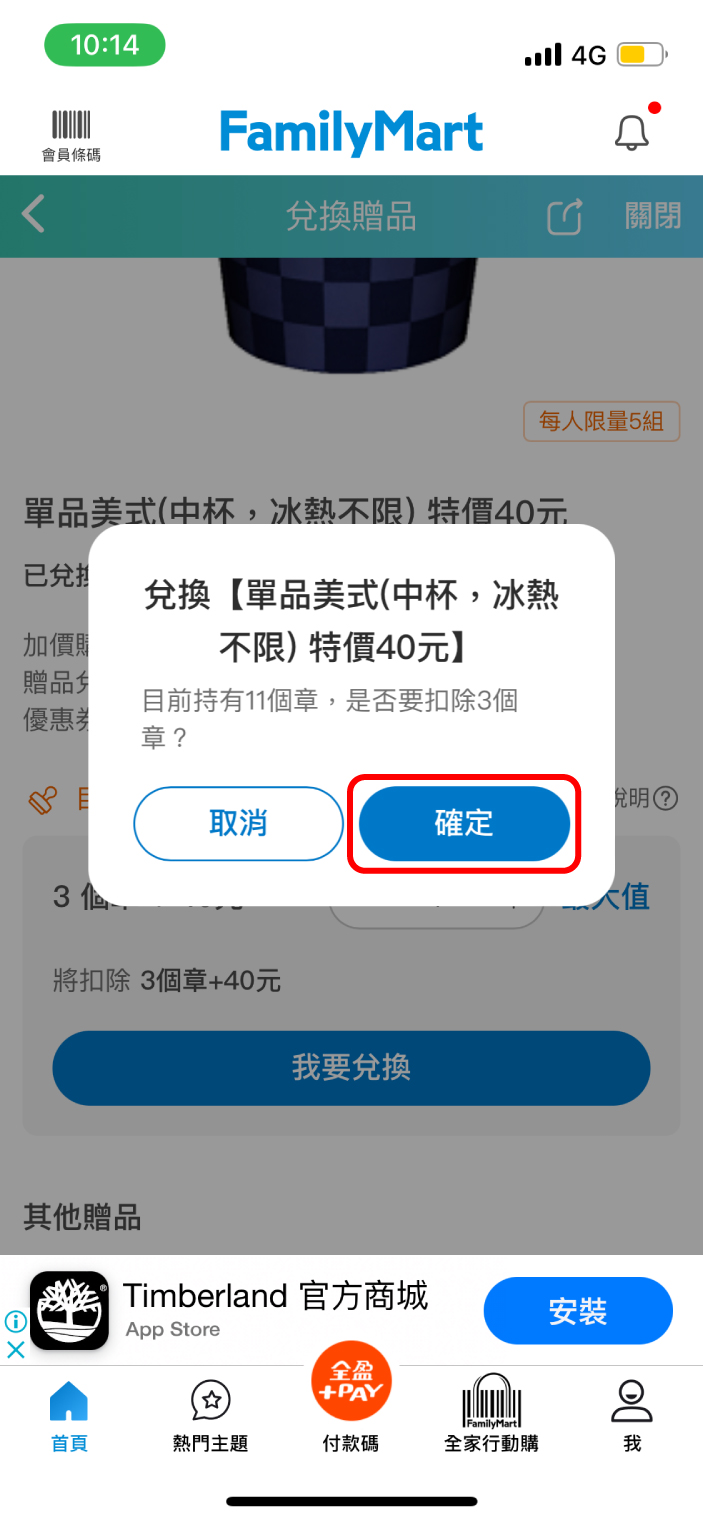
Task: Switch to the 全家行動購 tab
Action: pyautogui.click(x=491, y=1415)
